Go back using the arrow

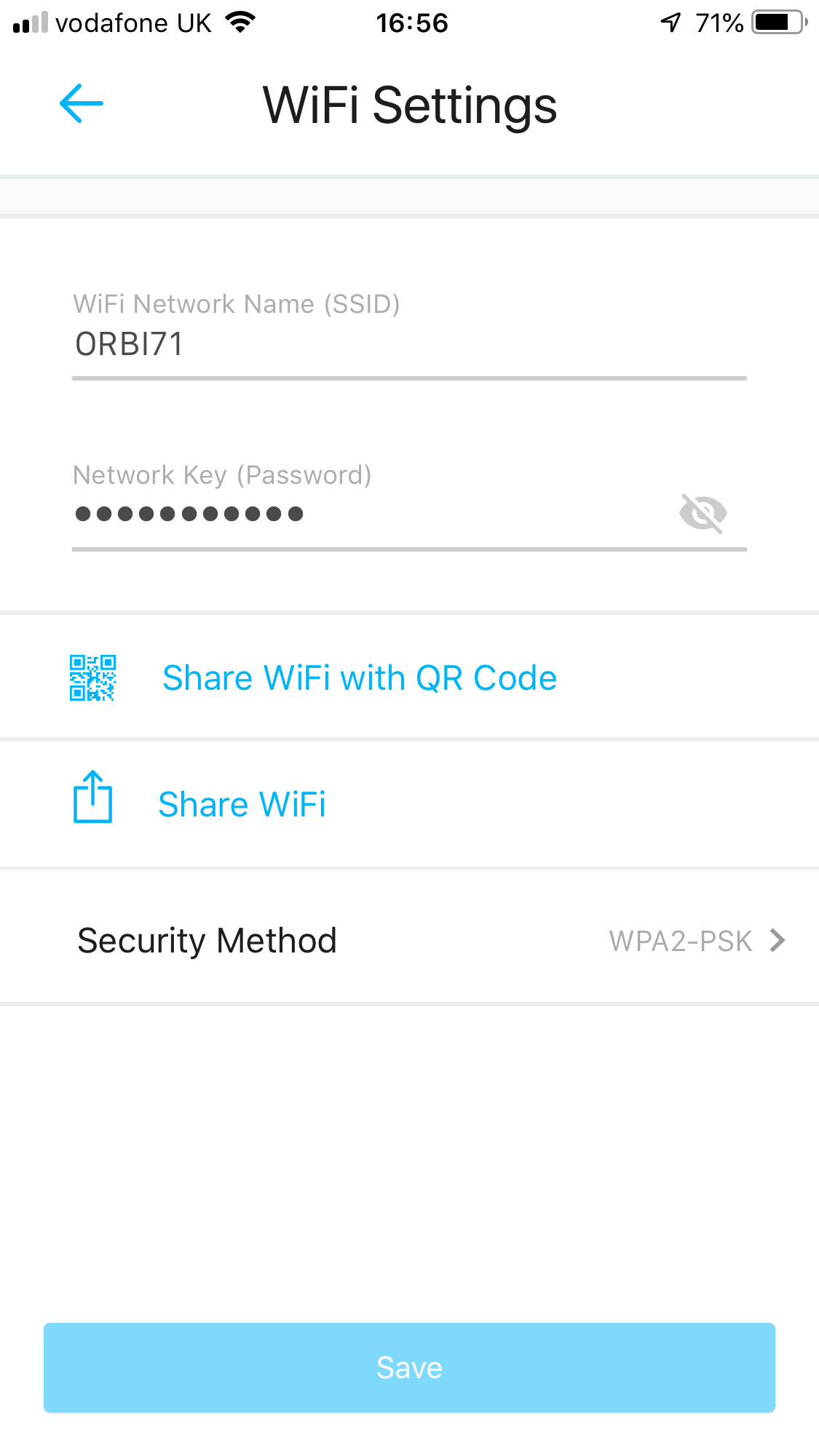pos(81,104)
